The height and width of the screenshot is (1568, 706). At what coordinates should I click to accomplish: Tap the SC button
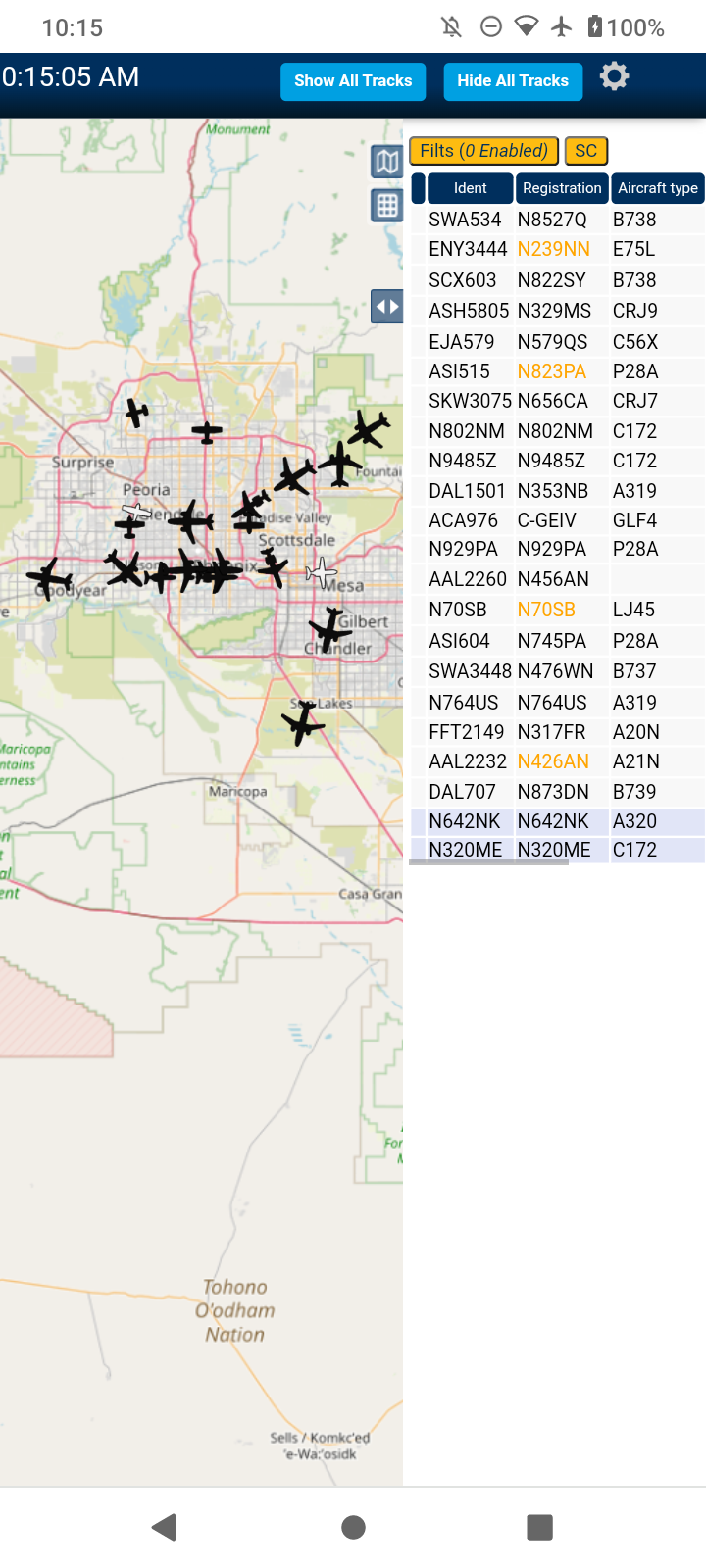tap(586, 151)
